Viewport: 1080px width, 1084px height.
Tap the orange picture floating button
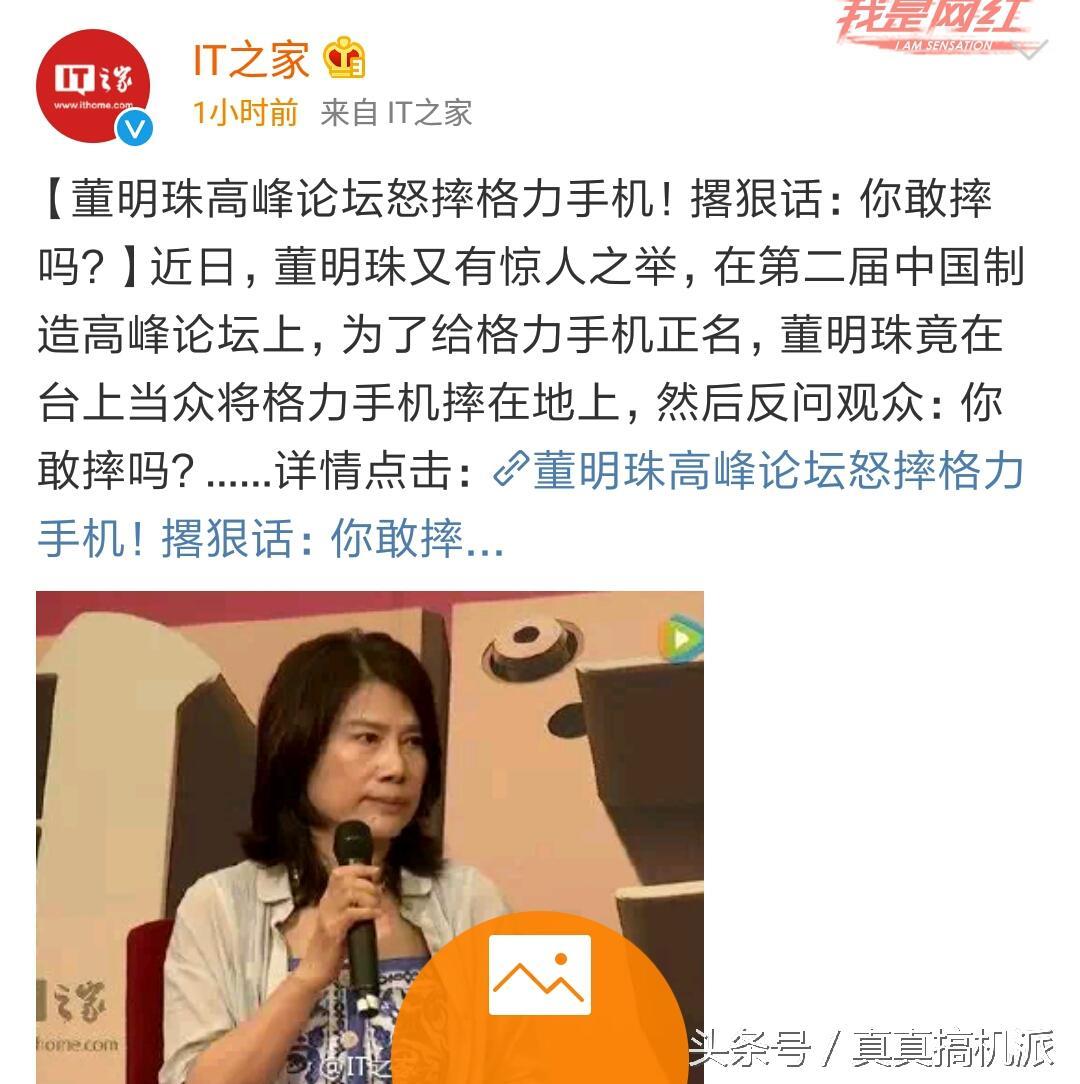click(539, 977)
